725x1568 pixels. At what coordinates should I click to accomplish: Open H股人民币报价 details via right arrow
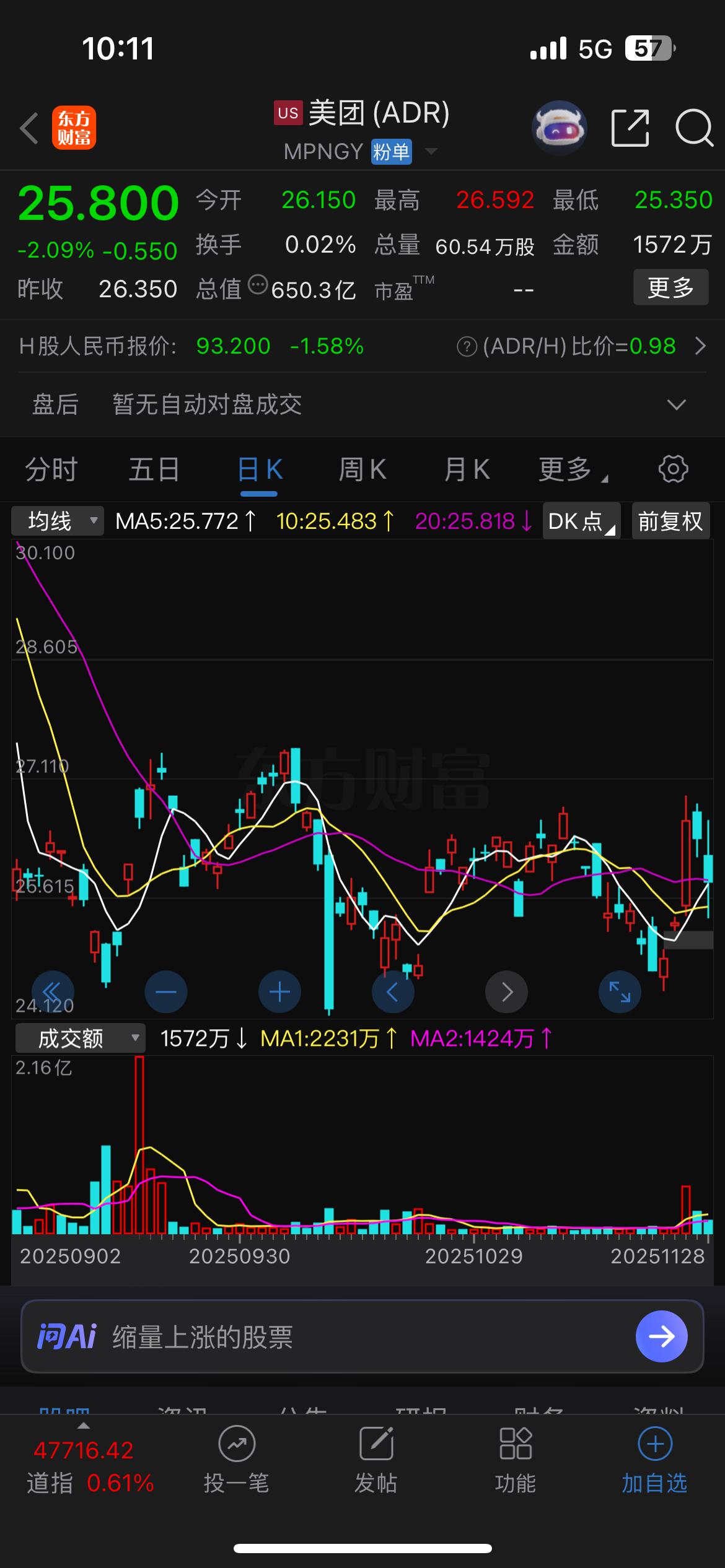pyautogui.click(x=700, y=347)
